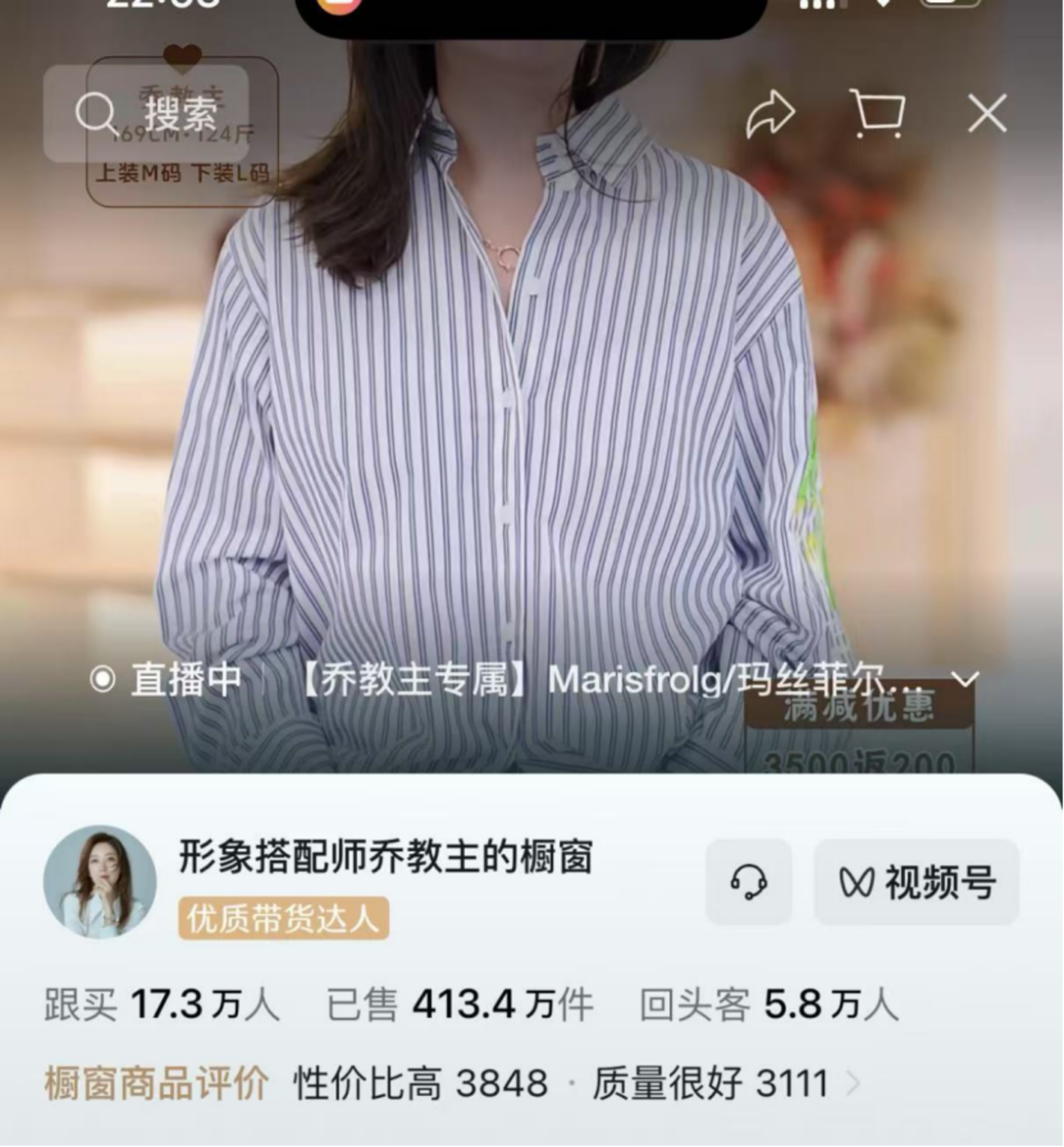The image size is (1064, 1147).
Task: View 橱窗商品评价 product reviews
Action: (156, 1082)
